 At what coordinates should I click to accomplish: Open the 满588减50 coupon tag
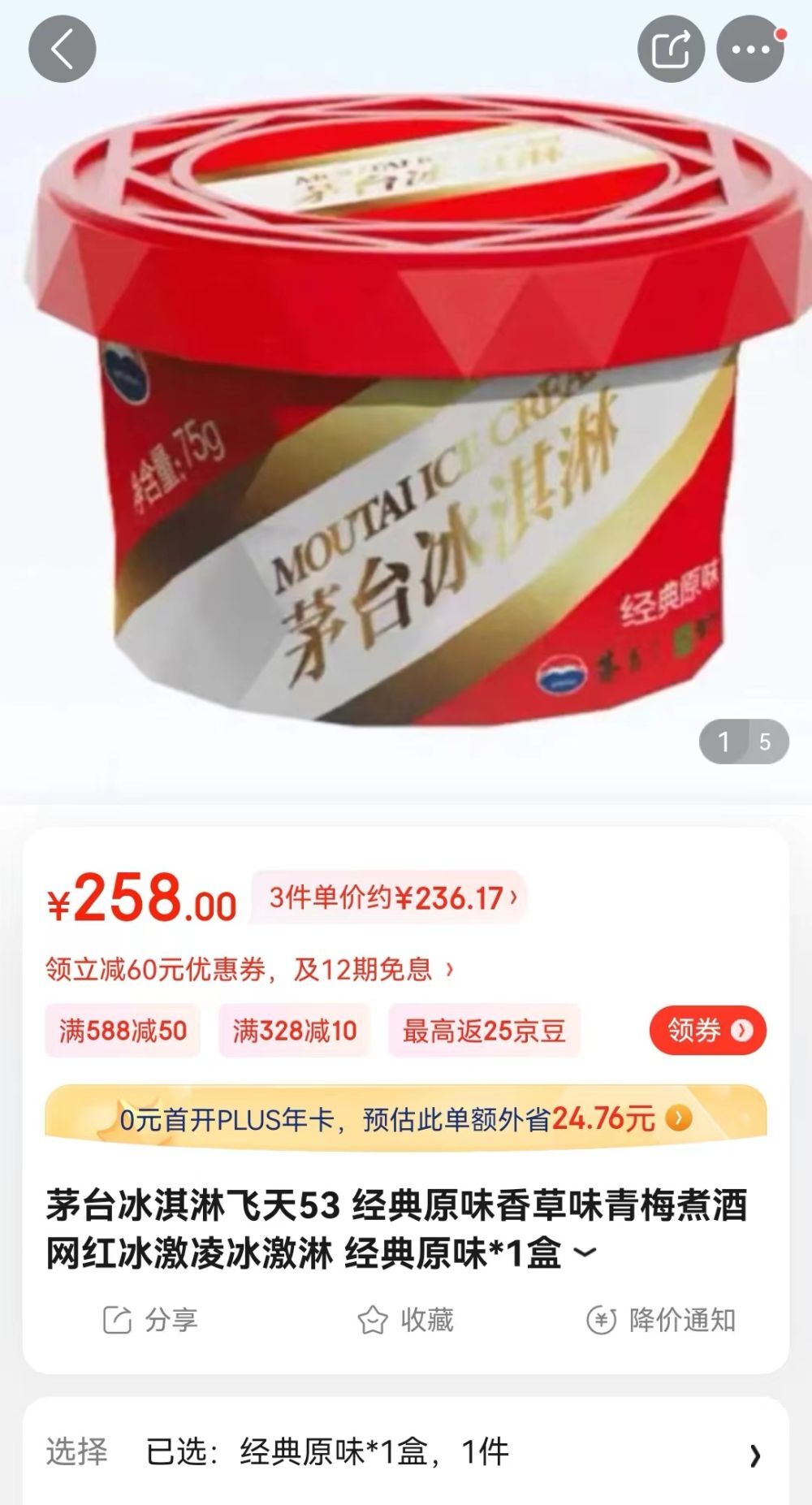click(x=122, y=1029)
